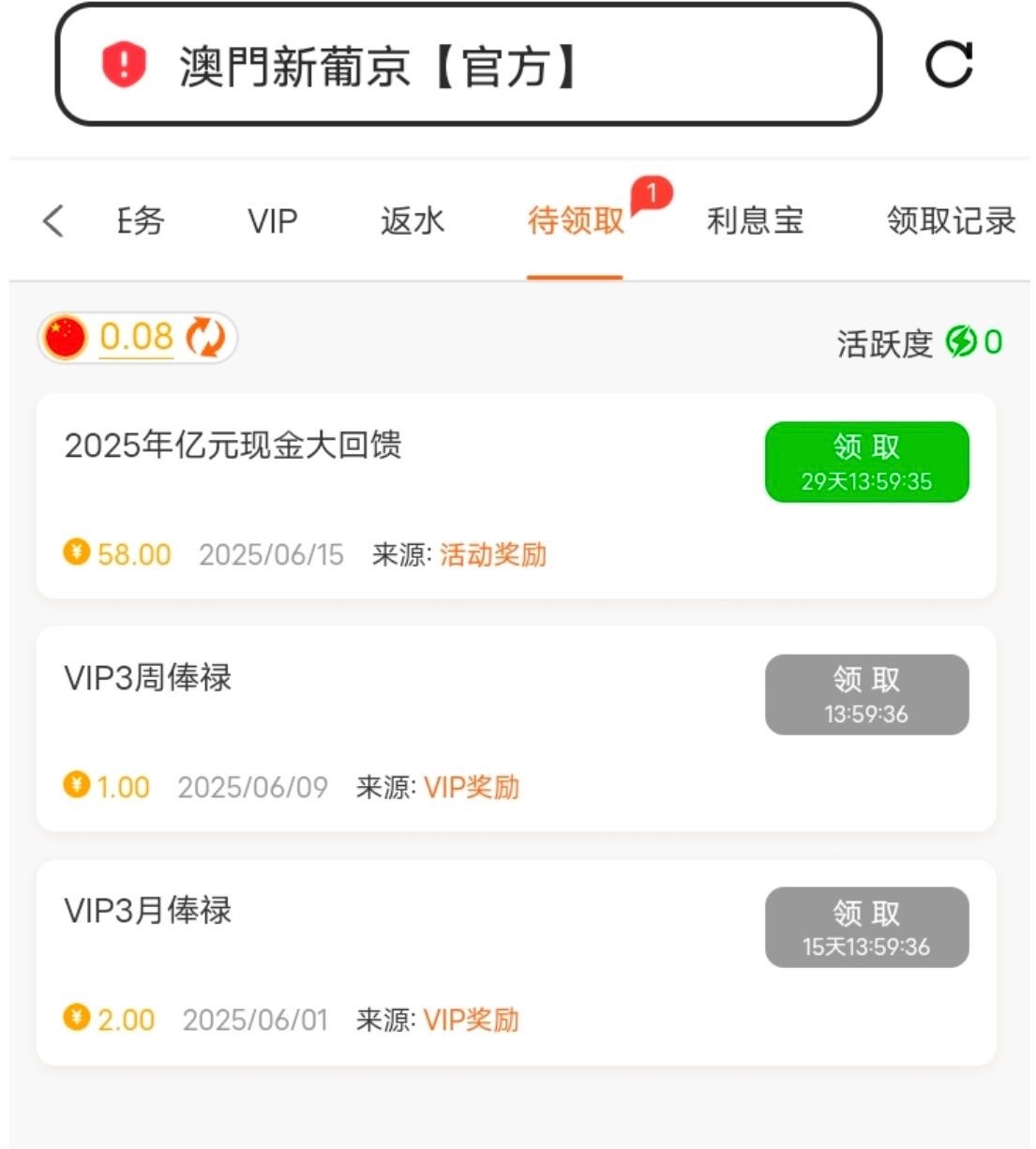Open the 领取记录 tab

(951, 221)
